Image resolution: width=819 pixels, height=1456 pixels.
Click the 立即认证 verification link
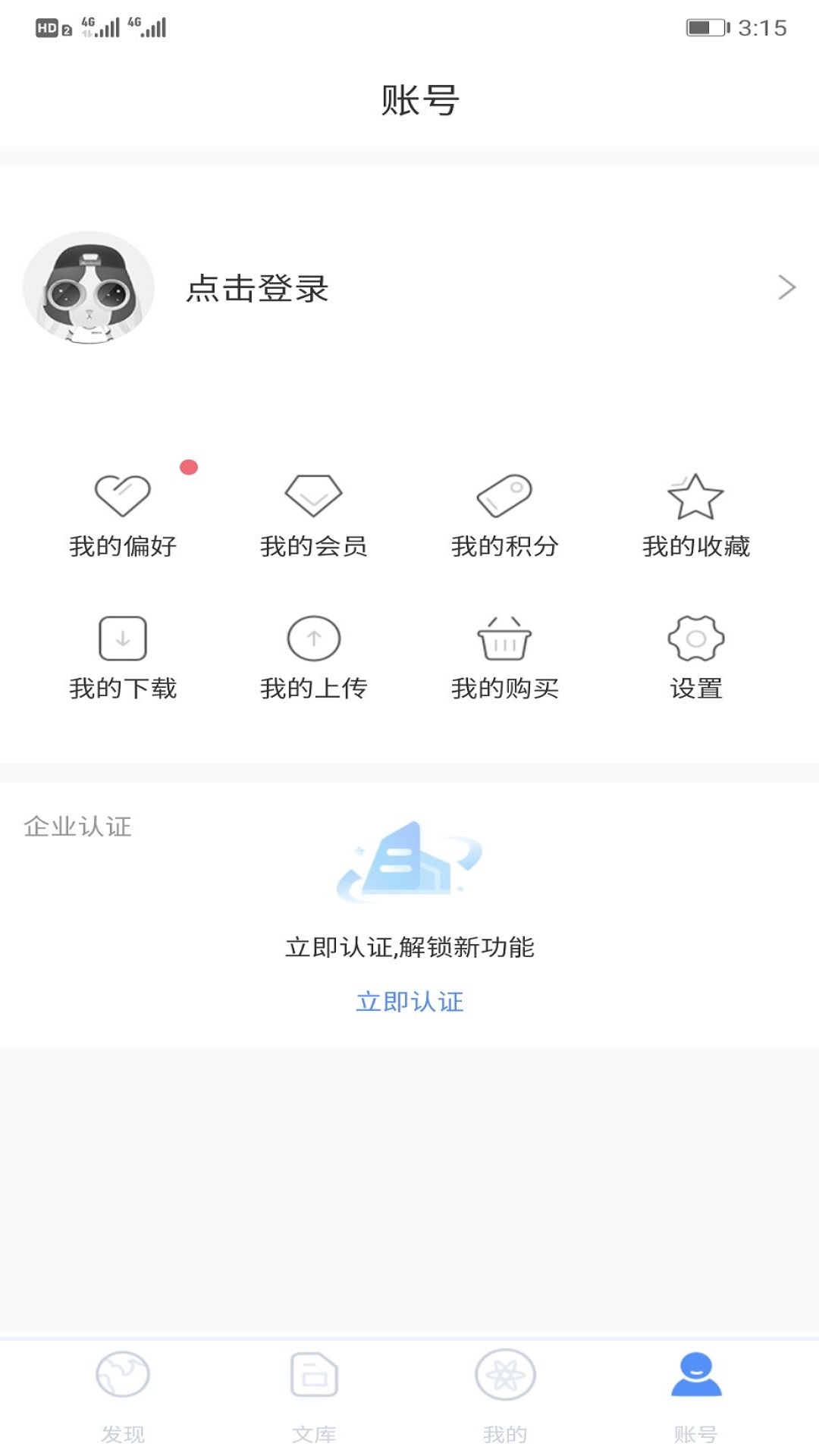pos(409,1002)
